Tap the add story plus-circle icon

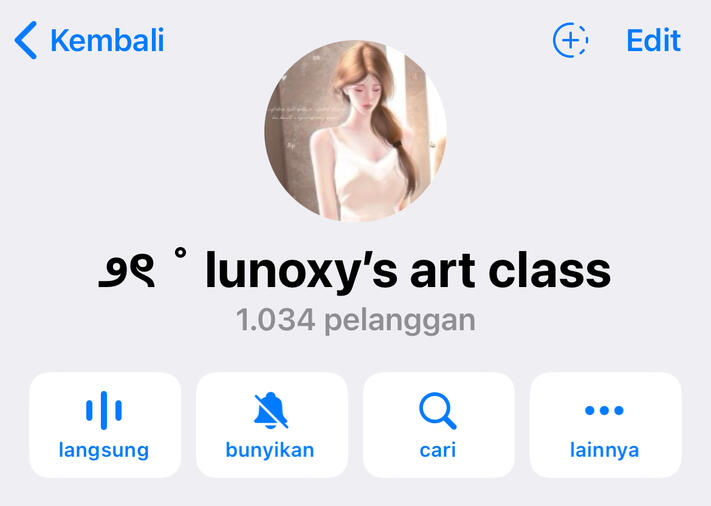pos(570,41)
